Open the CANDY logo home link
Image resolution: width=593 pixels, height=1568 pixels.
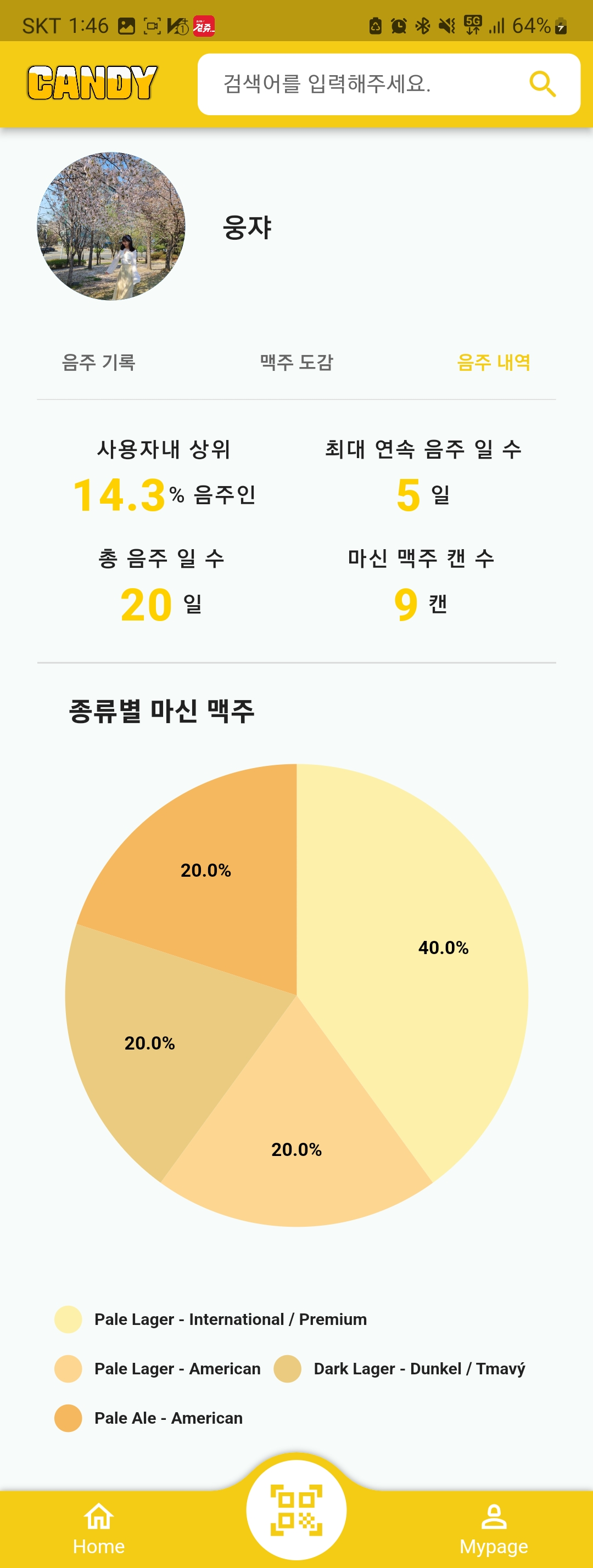92,83
